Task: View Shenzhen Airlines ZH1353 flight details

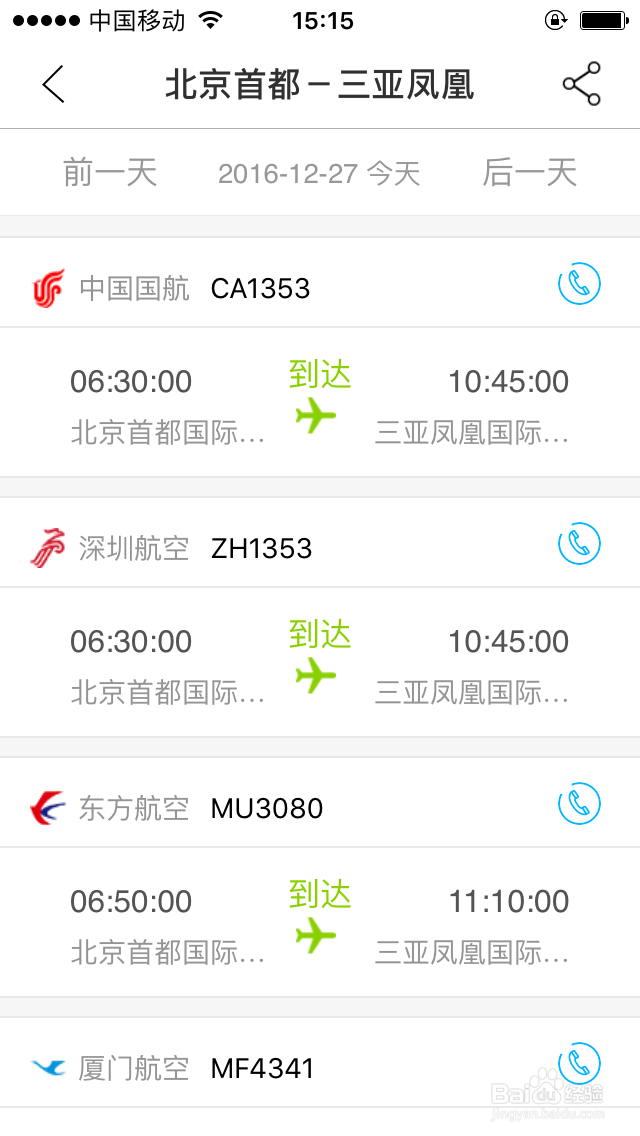Action: (x=320, y=662)
